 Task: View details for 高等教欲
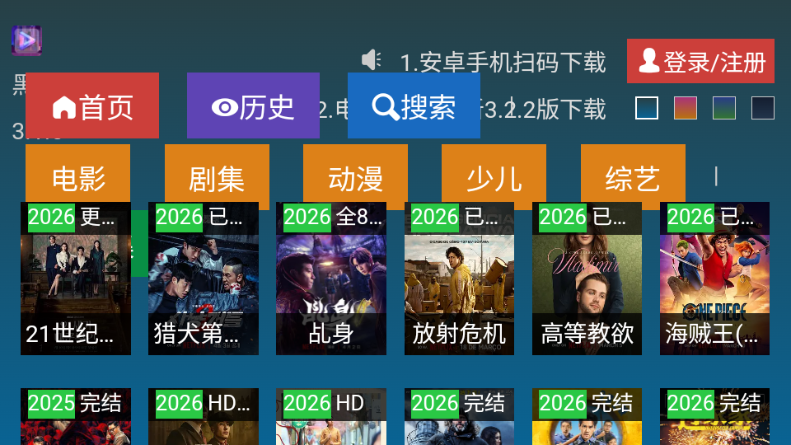(x=587, y=278)
